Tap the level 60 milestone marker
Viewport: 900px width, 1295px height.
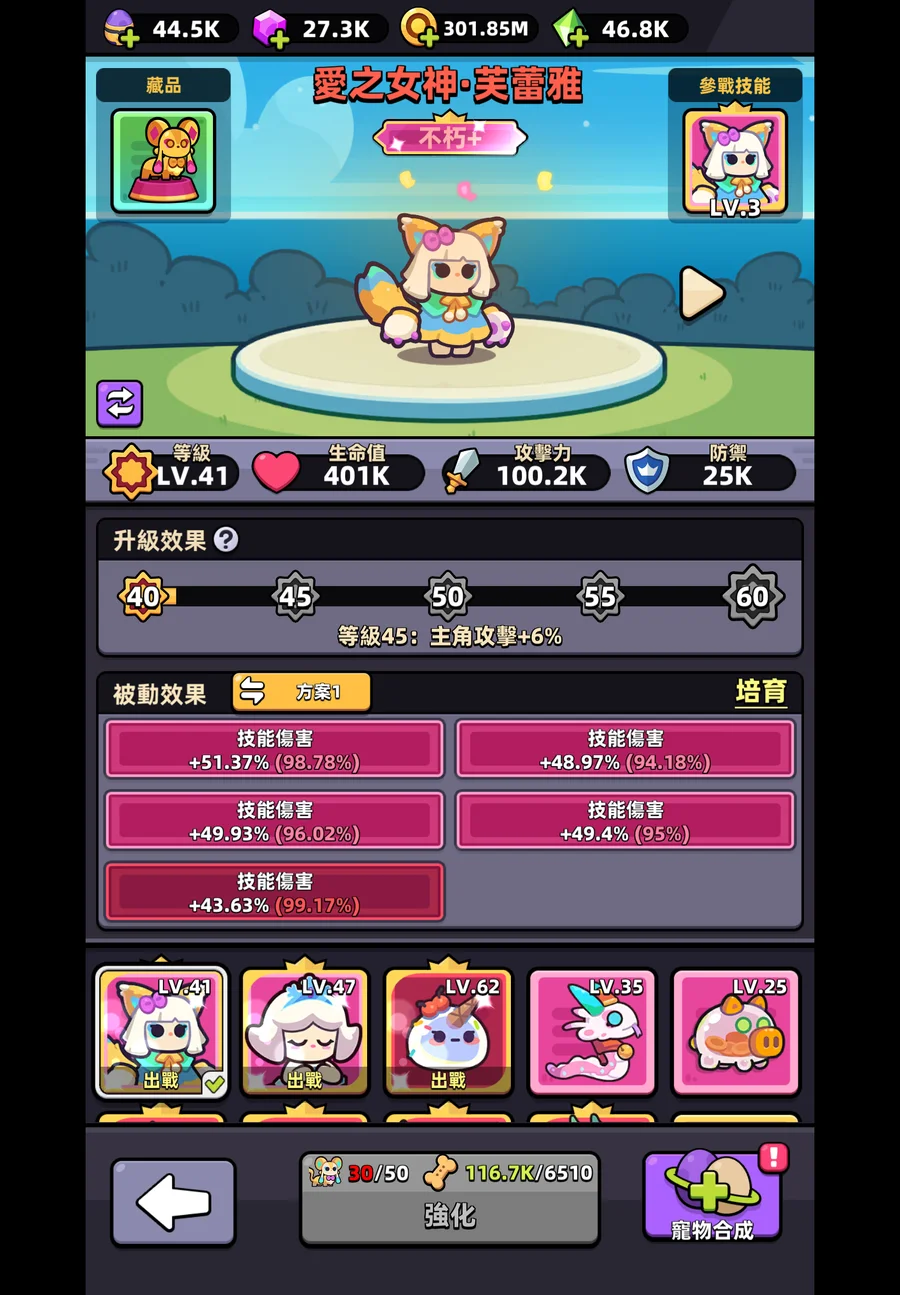(x=752, y=597)
